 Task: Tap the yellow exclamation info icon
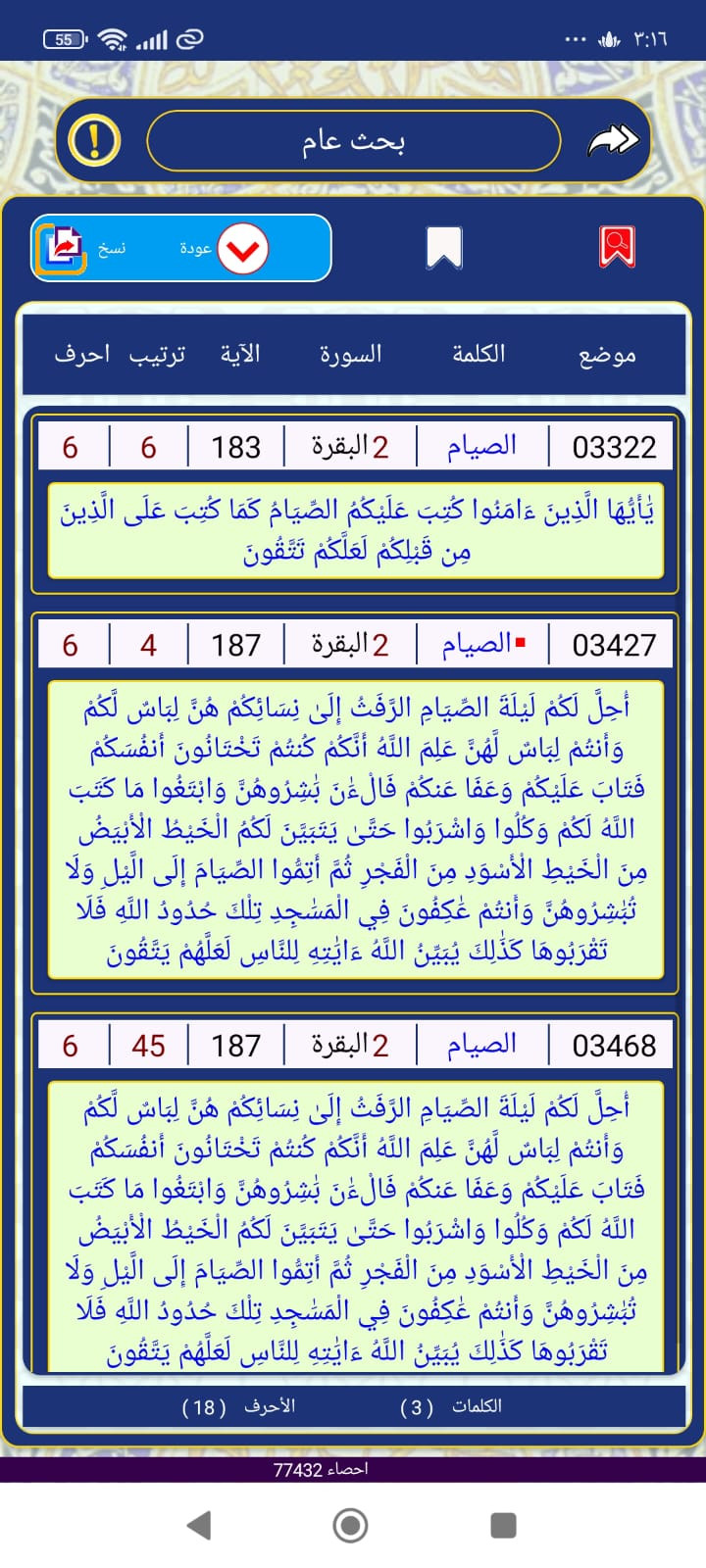[x=94, y=141]
